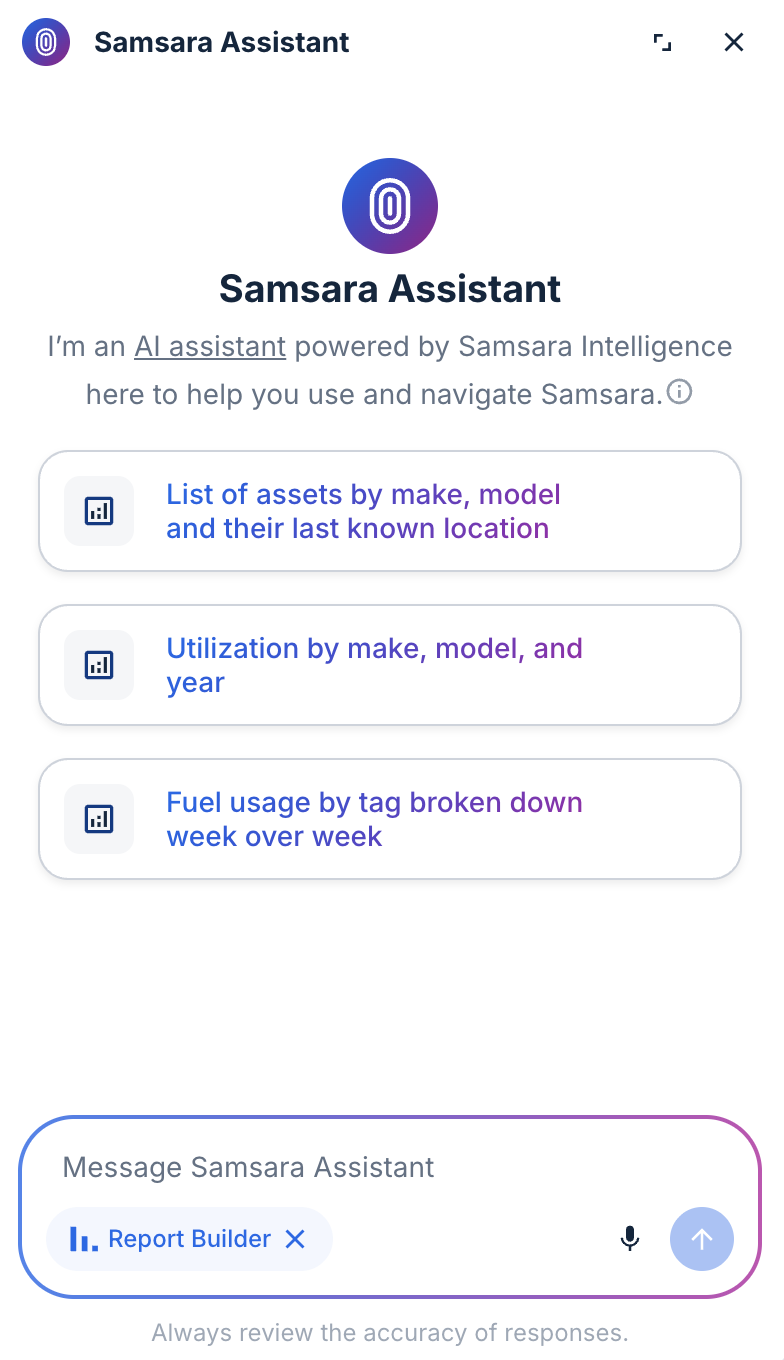Remove the Report Builder tag
This screenshot has height=1360, width=784.
coord(295,1238)
